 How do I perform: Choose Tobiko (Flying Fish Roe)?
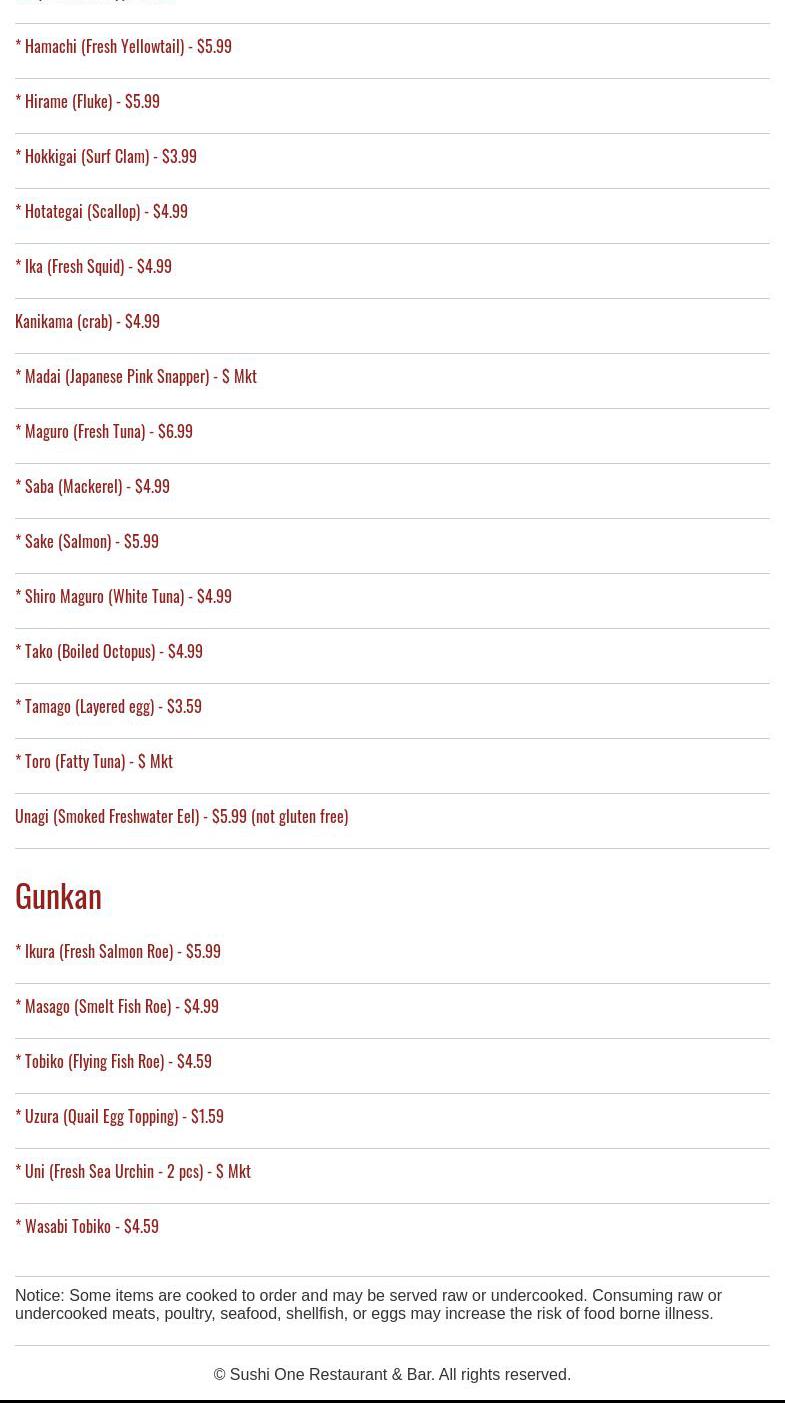113,1061
